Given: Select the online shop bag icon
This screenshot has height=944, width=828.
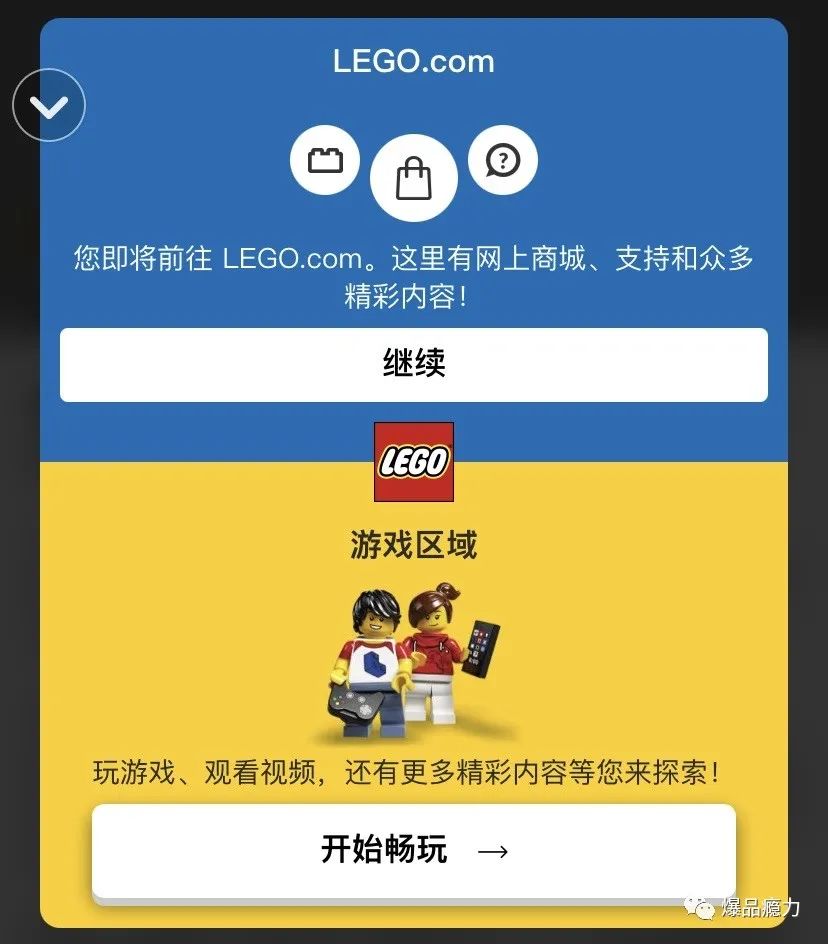Looking at the screenshot, I should (x=414, y=177).
